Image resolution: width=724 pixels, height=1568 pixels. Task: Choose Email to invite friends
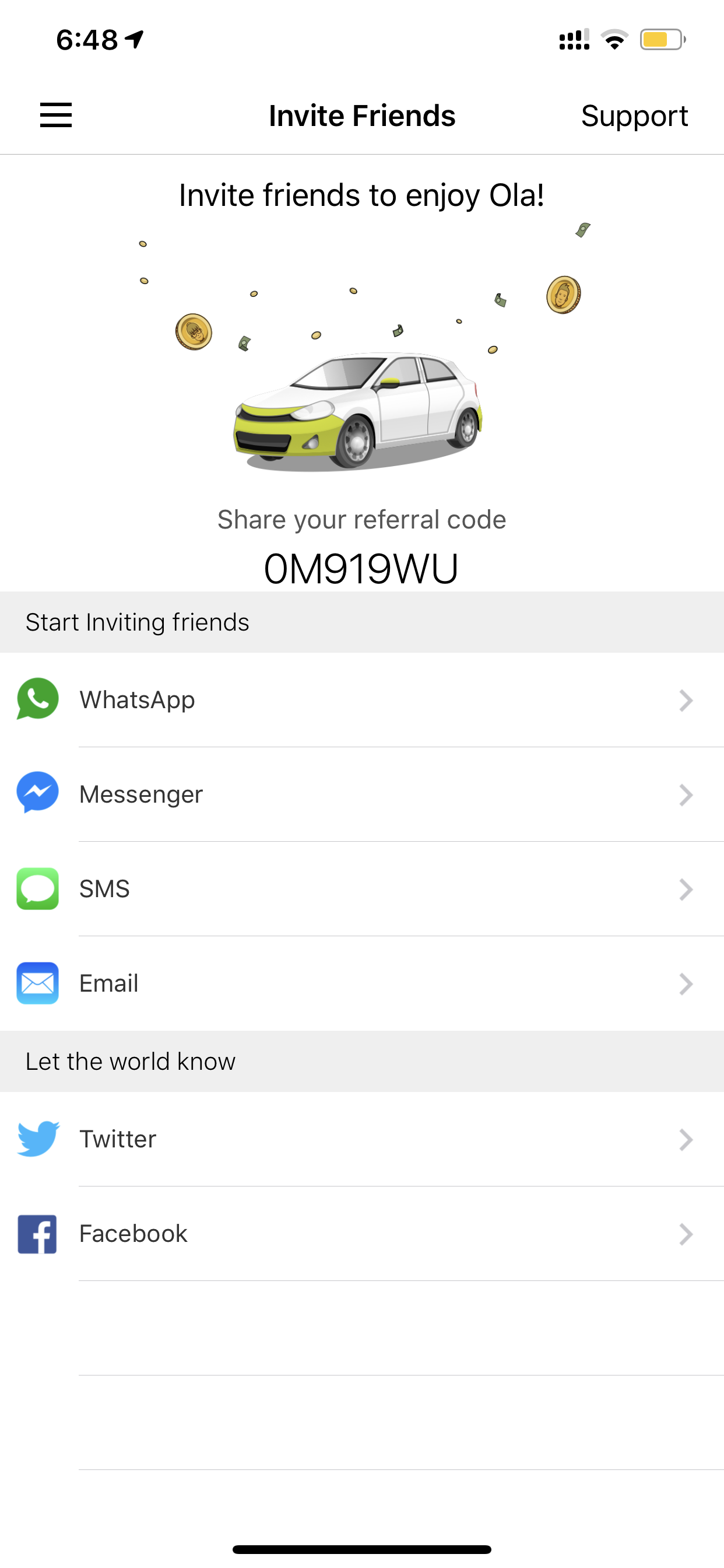tap(362, 983)
